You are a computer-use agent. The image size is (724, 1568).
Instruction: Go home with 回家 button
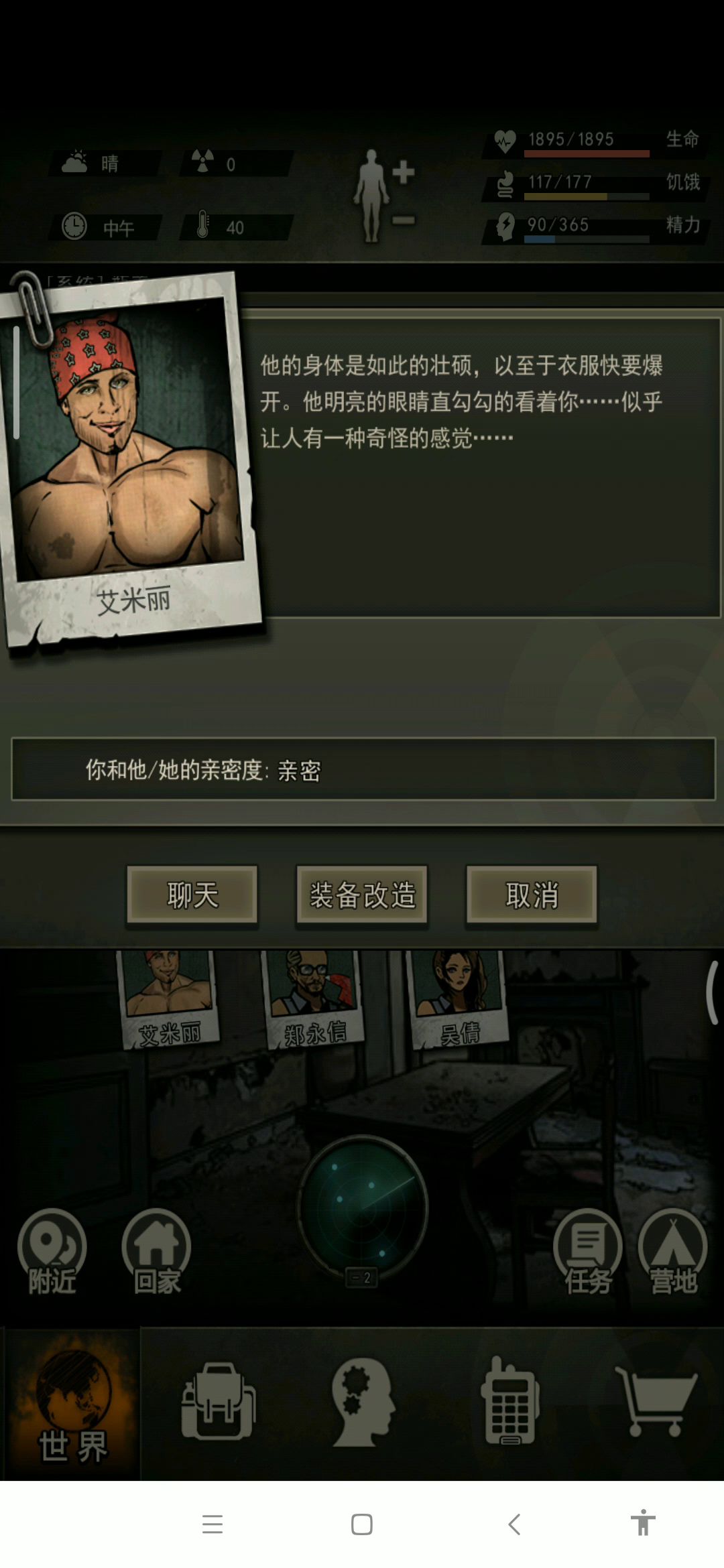pyautogui.click(x=156, y=1252)
